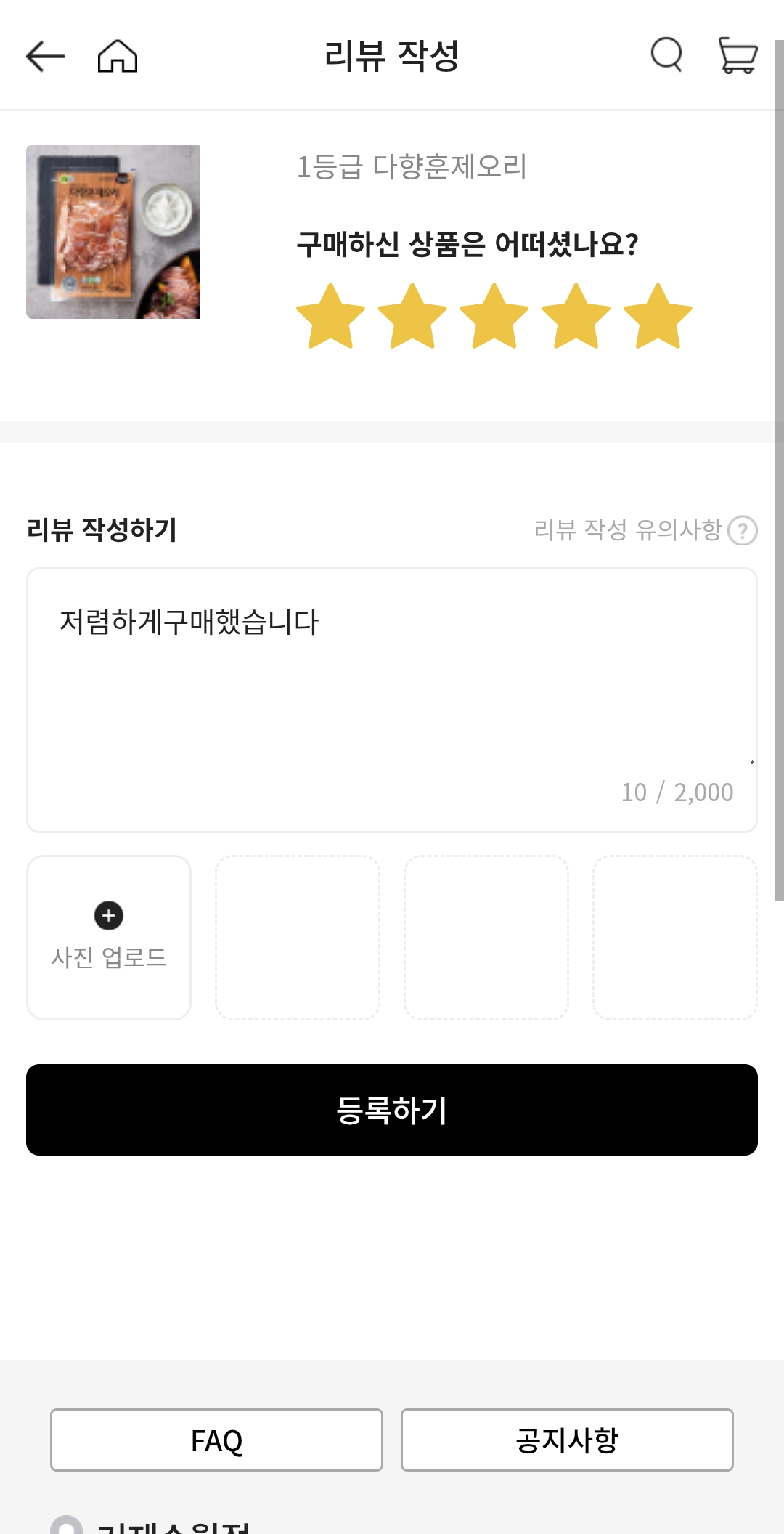
Task: Tap the fourth star to adjust rating
Action: pos(574,317)
